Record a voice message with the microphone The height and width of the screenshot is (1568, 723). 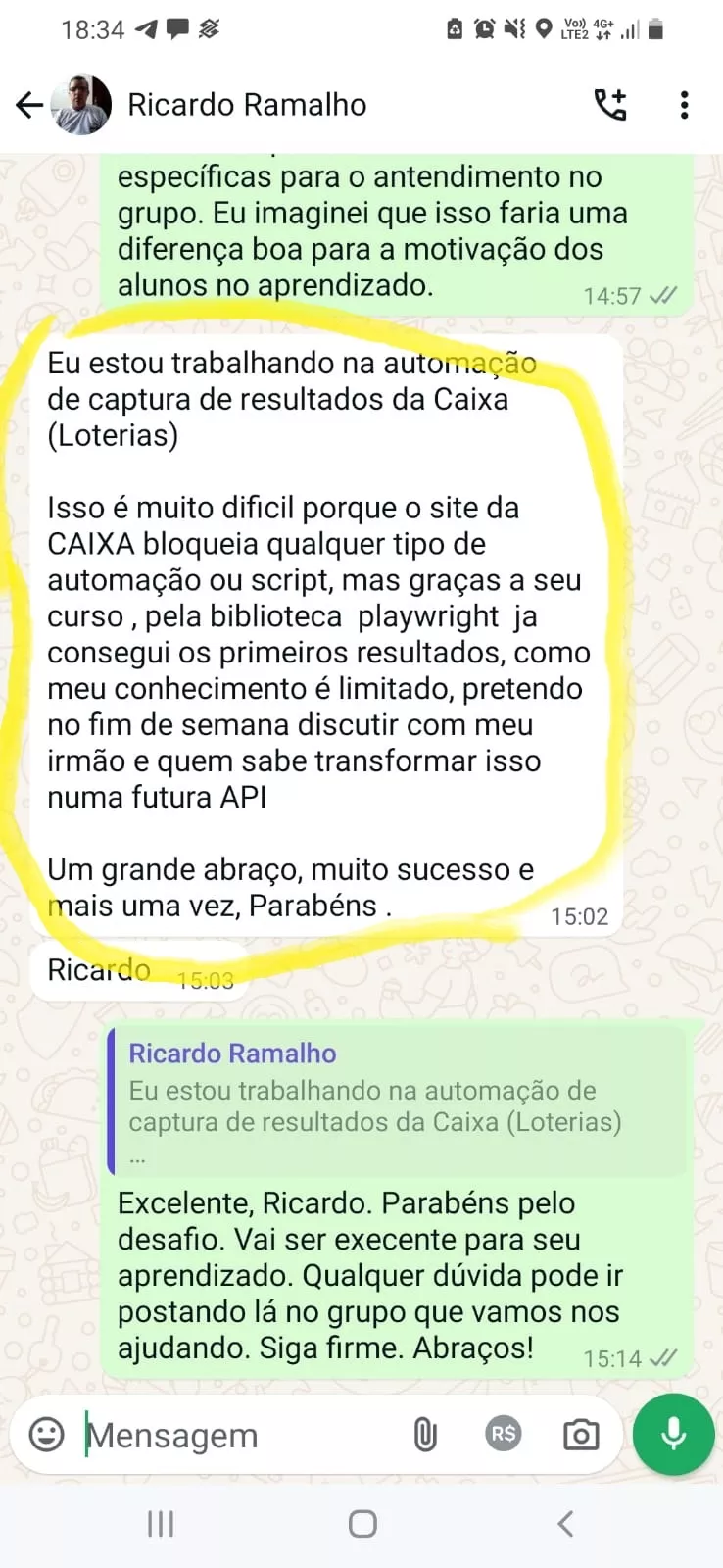point(673,1434)
